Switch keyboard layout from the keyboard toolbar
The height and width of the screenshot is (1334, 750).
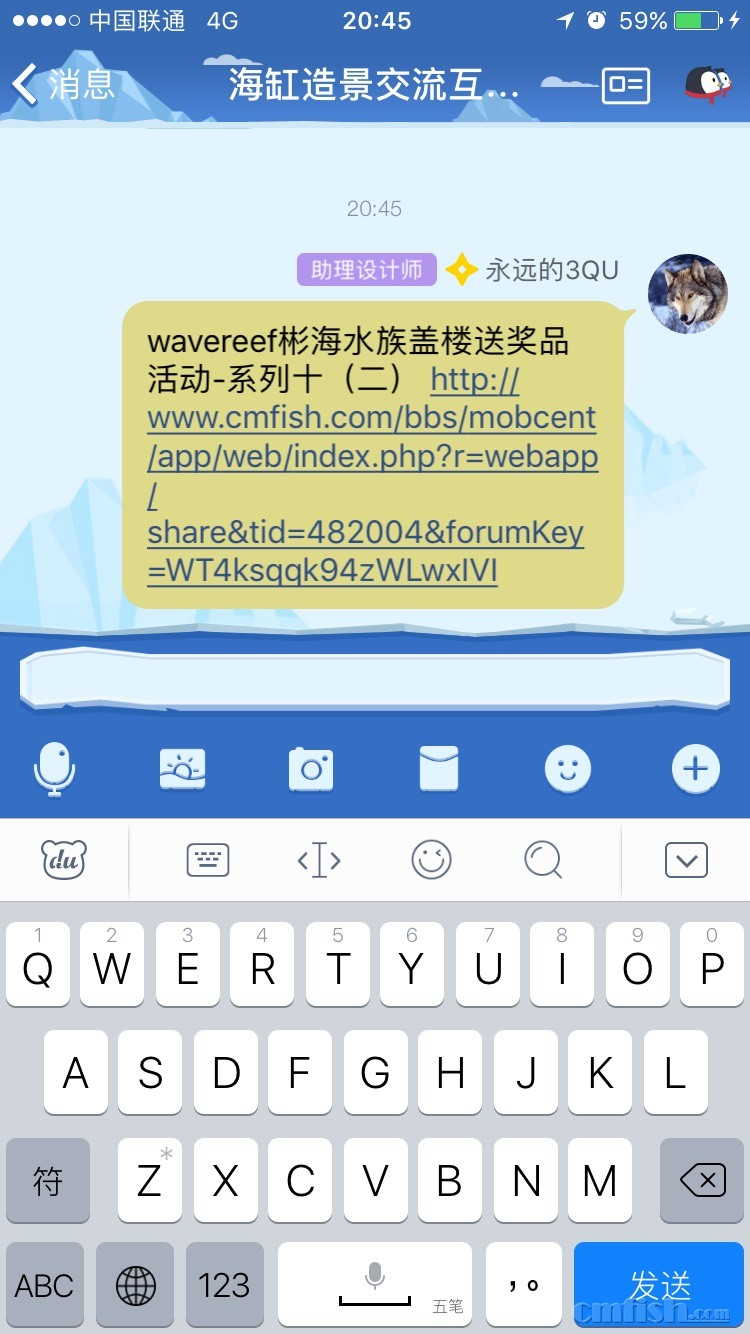(x=208, y=859)
